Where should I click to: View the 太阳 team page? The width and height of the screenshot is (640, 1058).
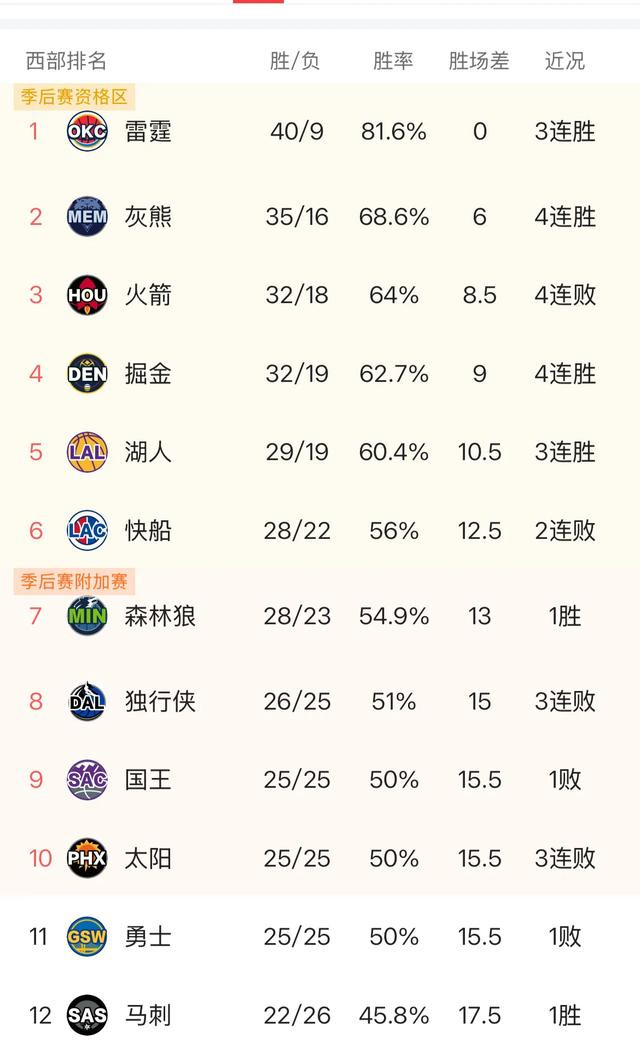[x=320, y=858]
